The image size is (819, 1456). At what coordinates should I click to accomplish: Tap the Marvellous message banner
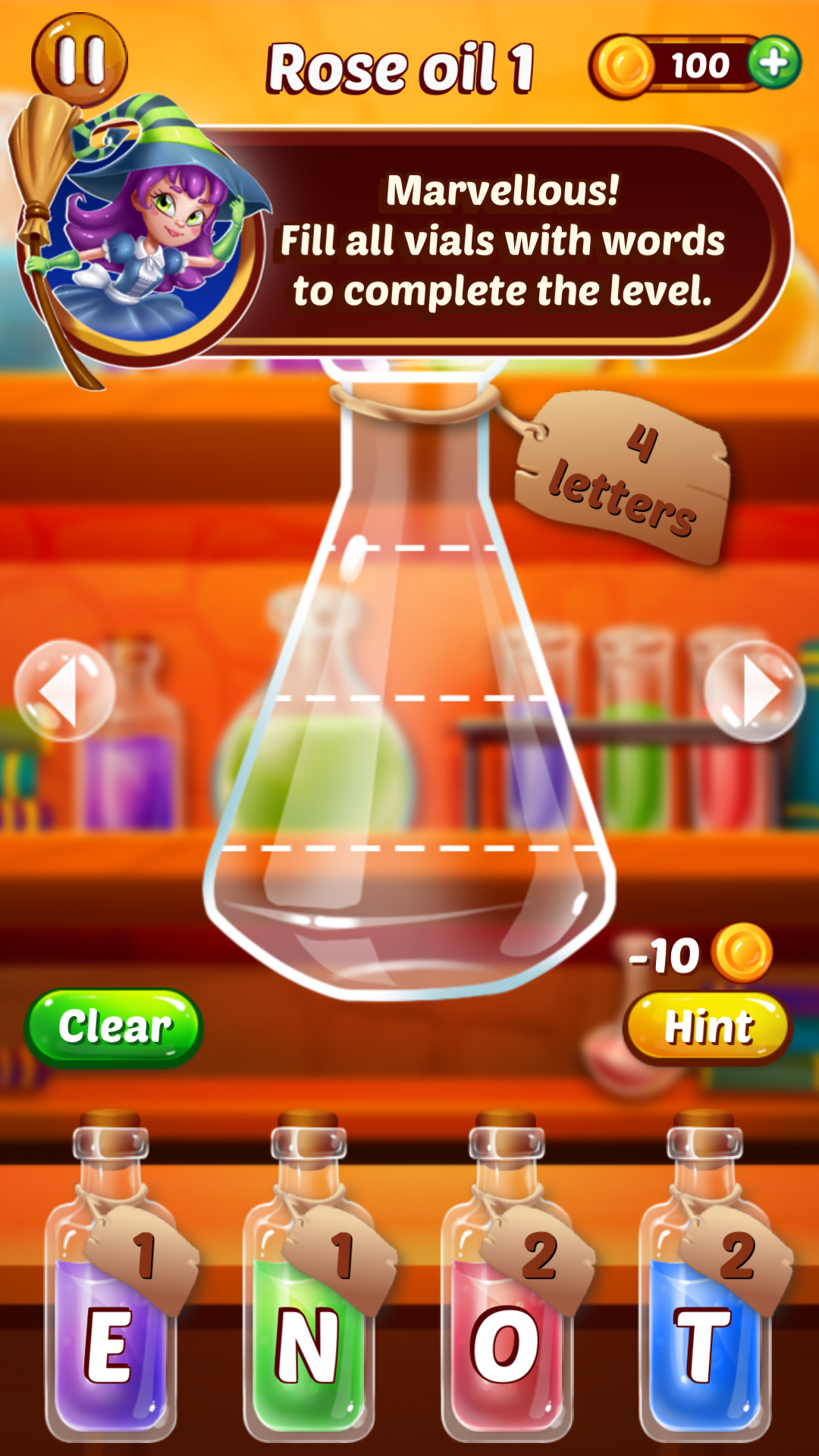[x=500, y=243]
